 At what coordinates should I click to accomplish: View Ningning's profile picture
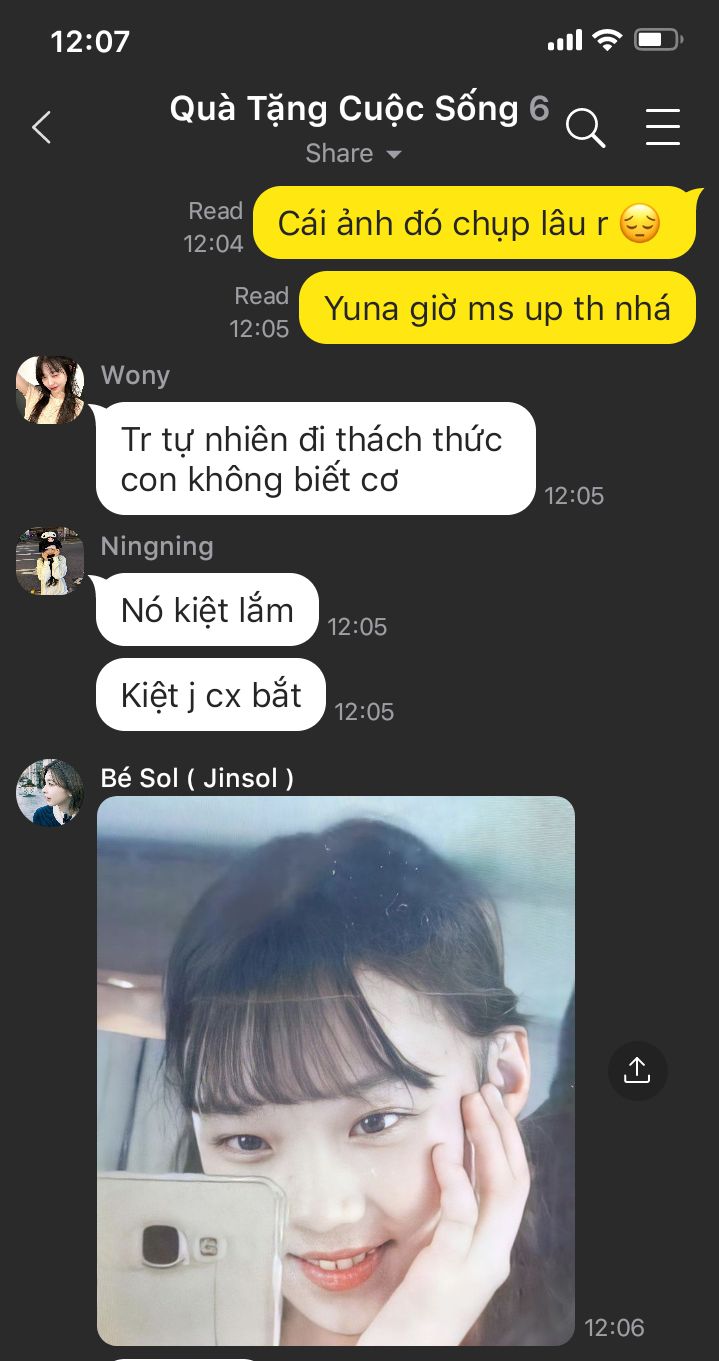click(x=50, y=561)
